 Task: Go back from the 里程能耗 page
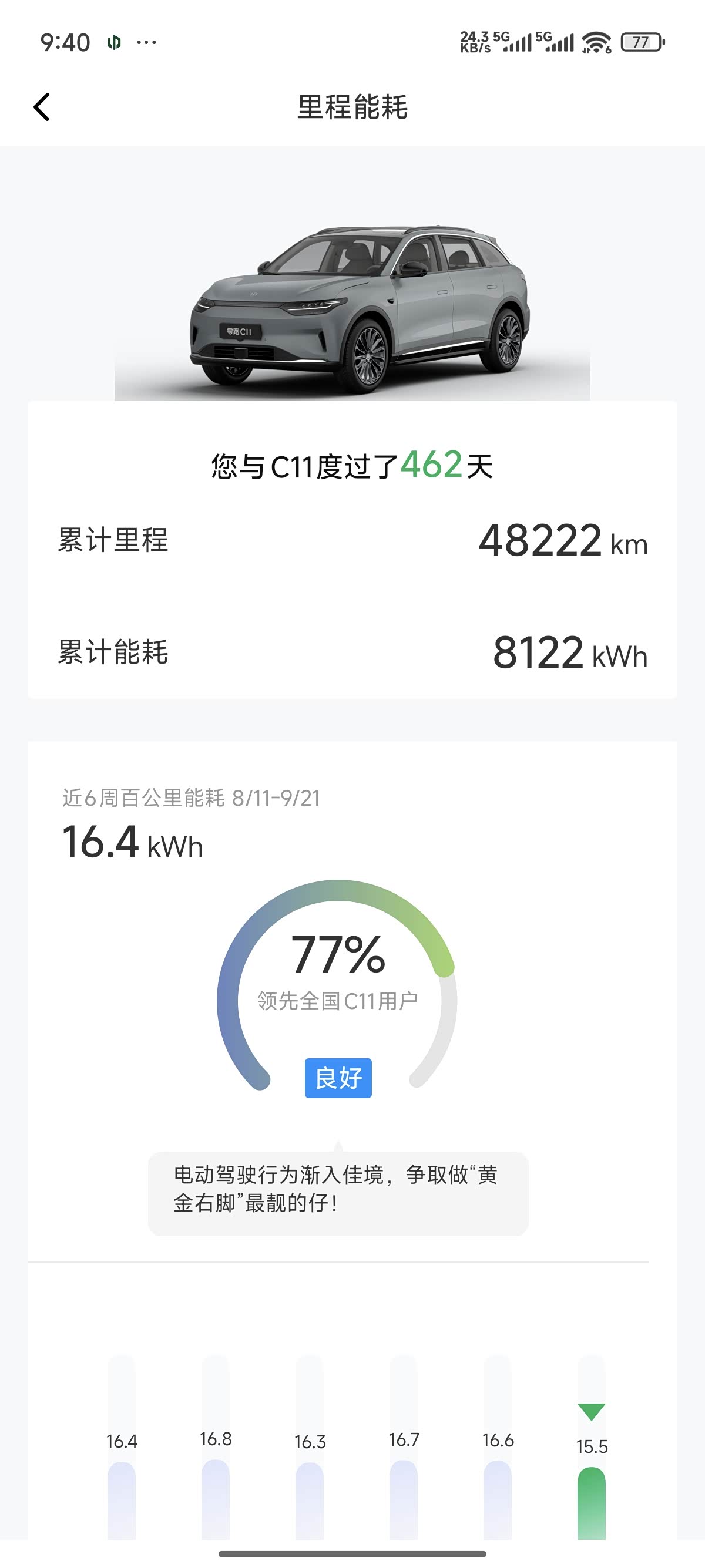(x=41, y=107)
